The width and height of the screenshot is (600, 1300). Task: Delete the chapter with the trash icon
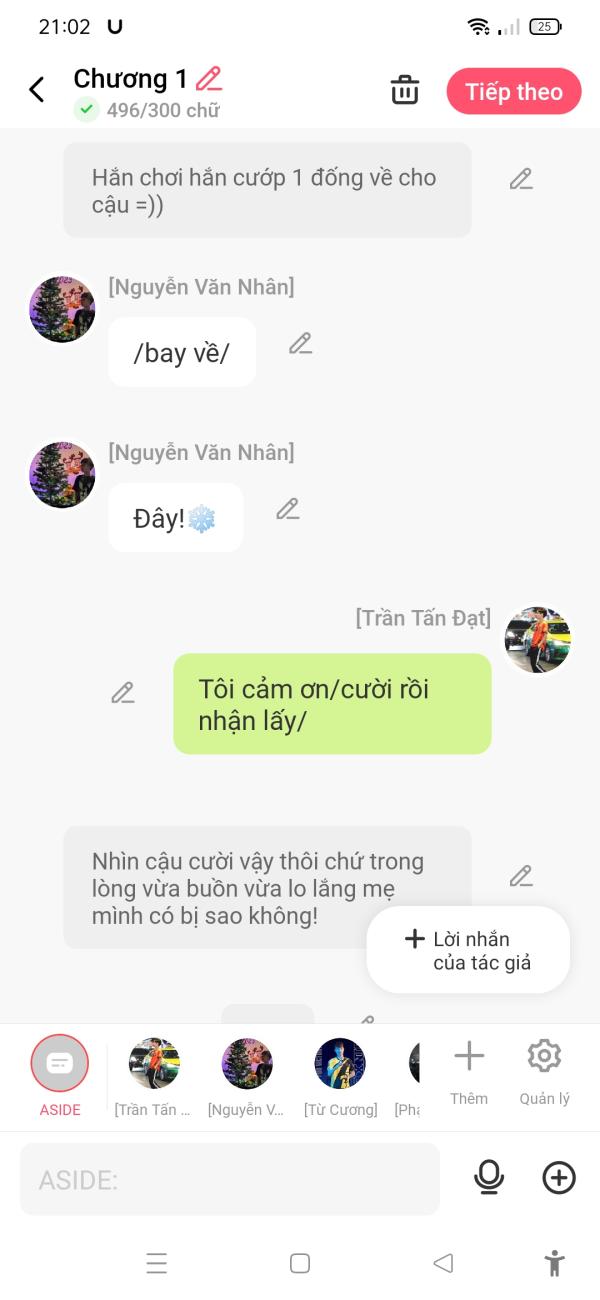click(x=405, y=90)
